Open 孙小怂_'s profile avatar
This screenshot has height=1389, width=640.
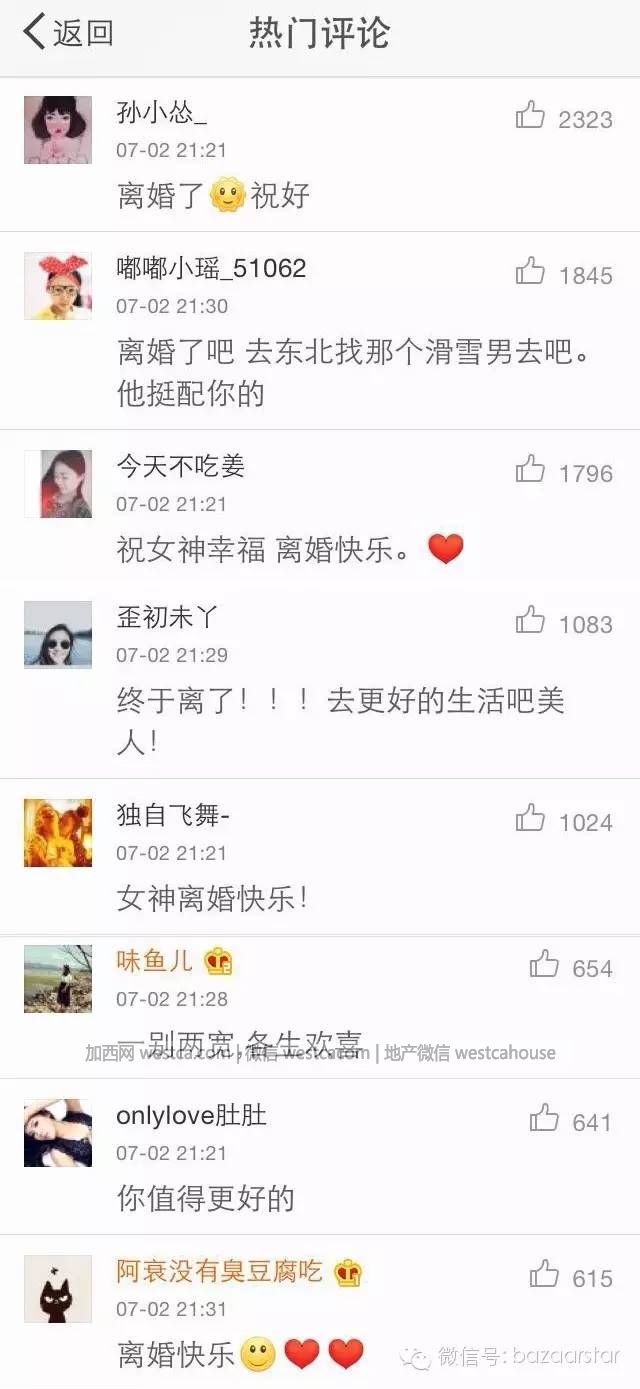point(58,130)
